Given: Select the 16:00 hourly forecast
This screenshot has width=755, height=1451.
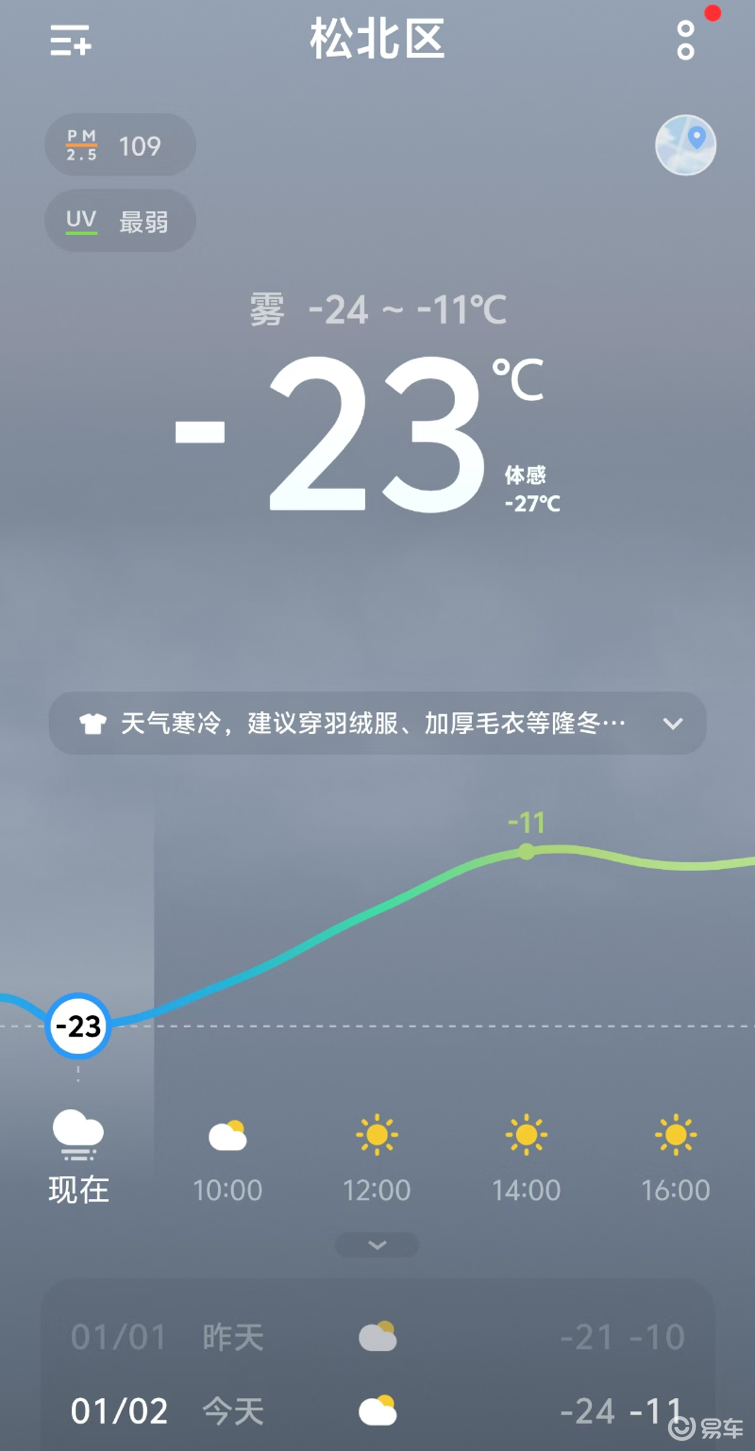Looking at the screenshot, I should (675, 1160).
